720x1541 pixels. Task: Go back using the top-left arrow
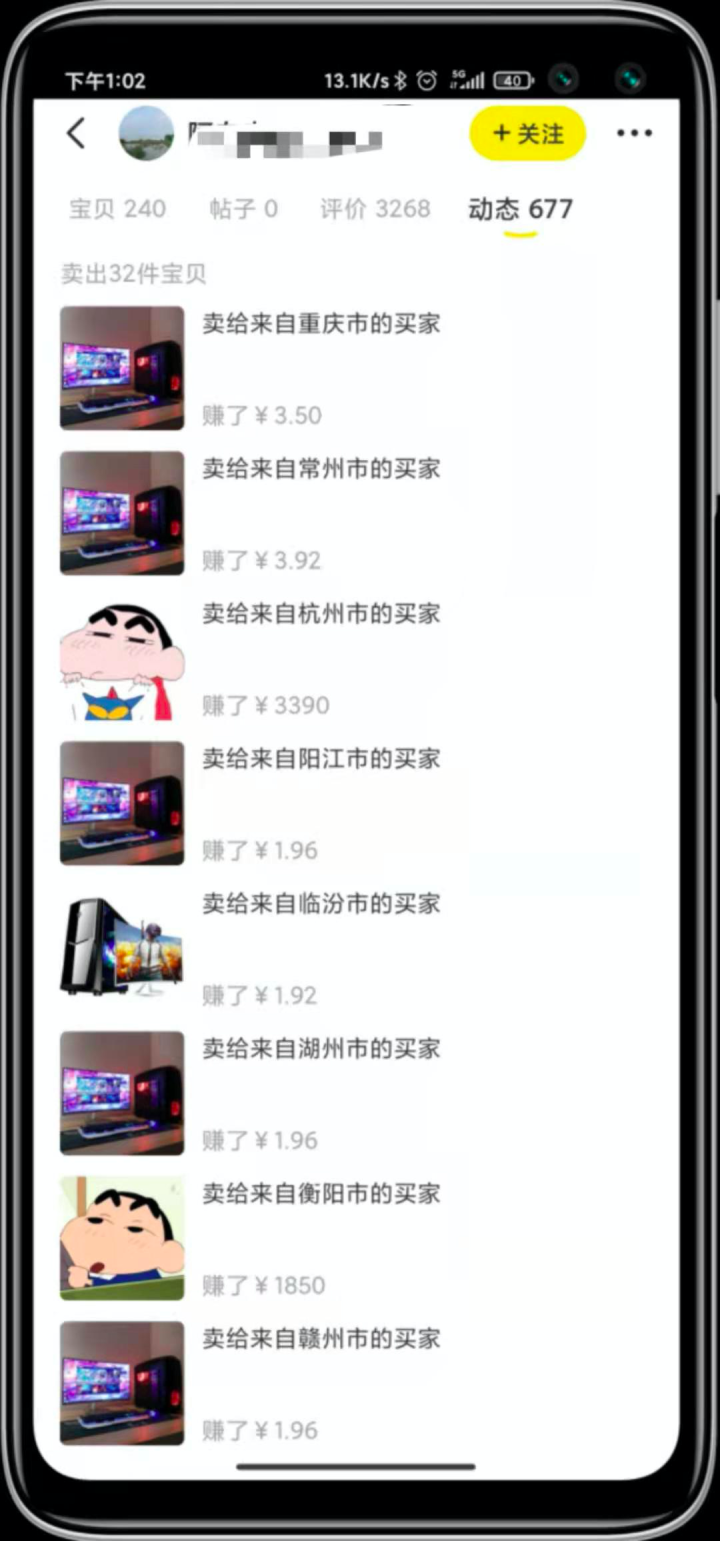click(x=76, y=133)
